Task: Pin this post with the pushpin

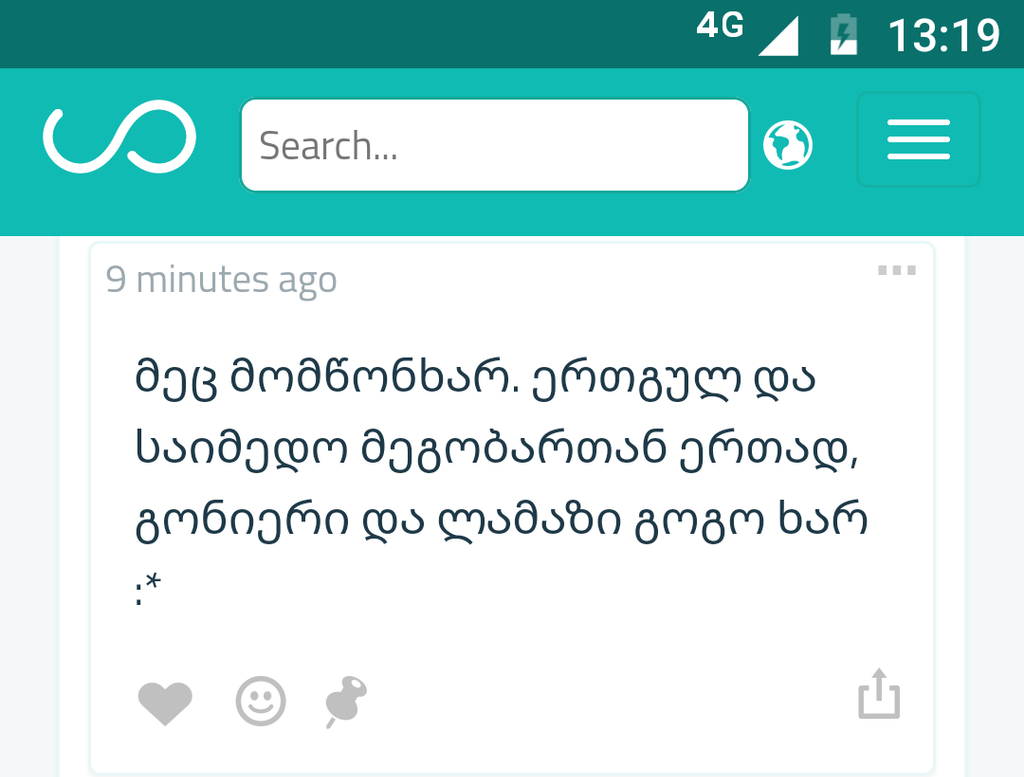Action: point(346,700)
